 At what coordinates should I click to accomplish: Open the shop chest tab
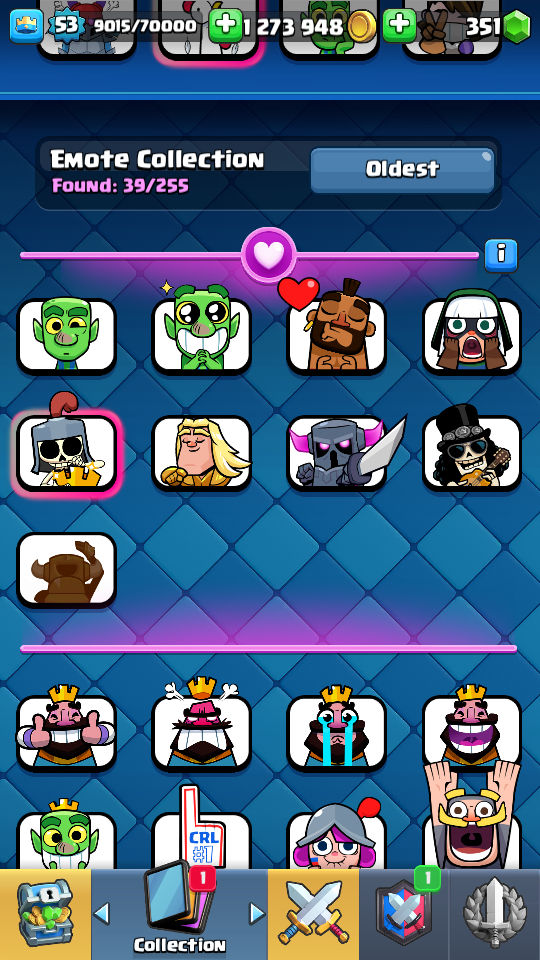point(45,915)
